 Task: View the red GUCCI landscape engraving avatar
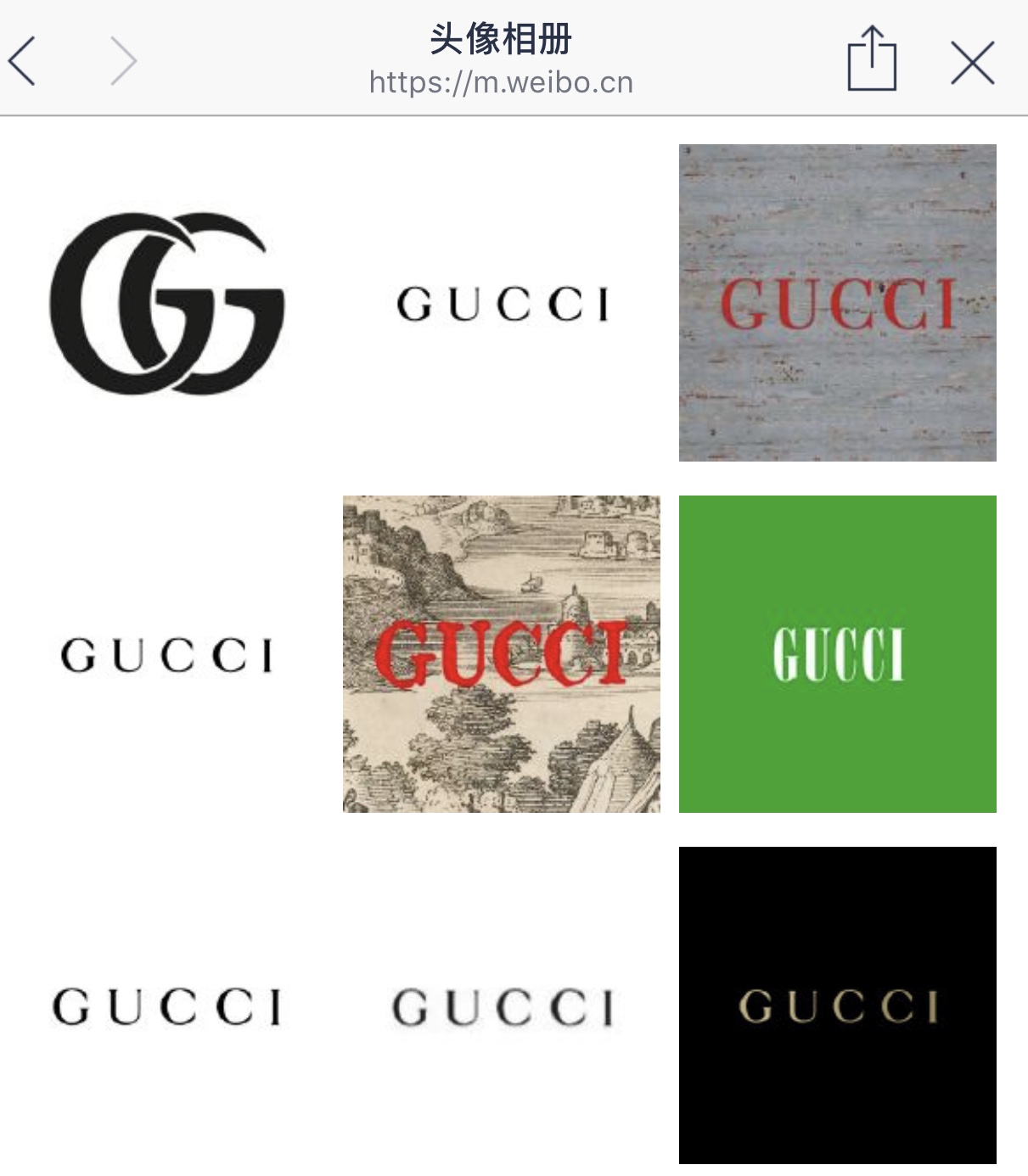coord(501,654)
